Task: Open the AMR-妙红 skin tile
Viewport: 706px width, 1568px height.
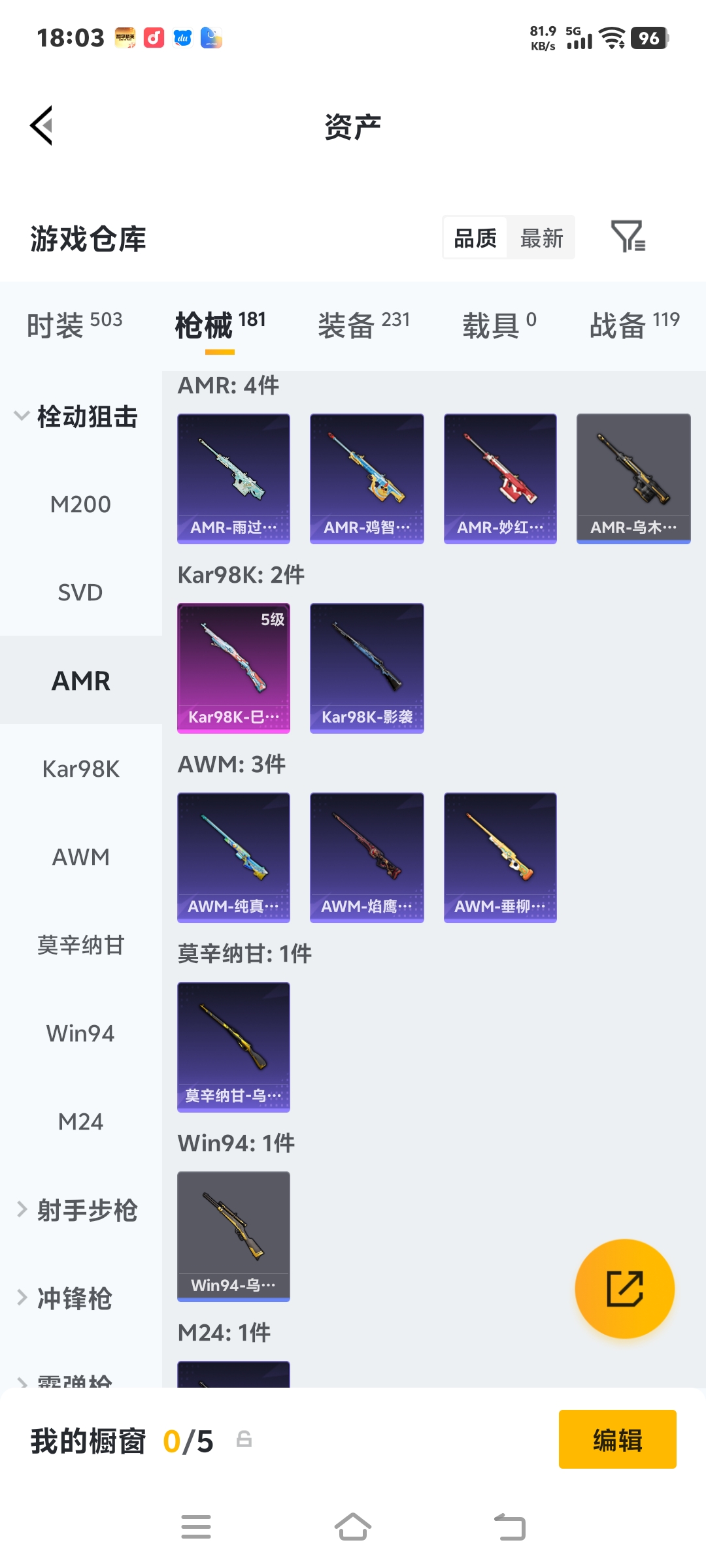Action: pyautogui.click(x=500, y=478)
